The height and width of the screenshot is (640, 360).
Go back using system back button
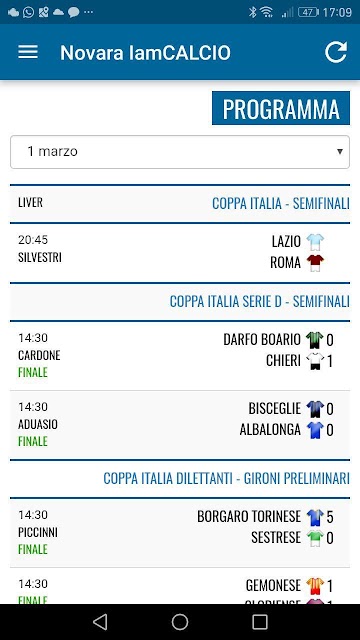(x=100, y=622)
